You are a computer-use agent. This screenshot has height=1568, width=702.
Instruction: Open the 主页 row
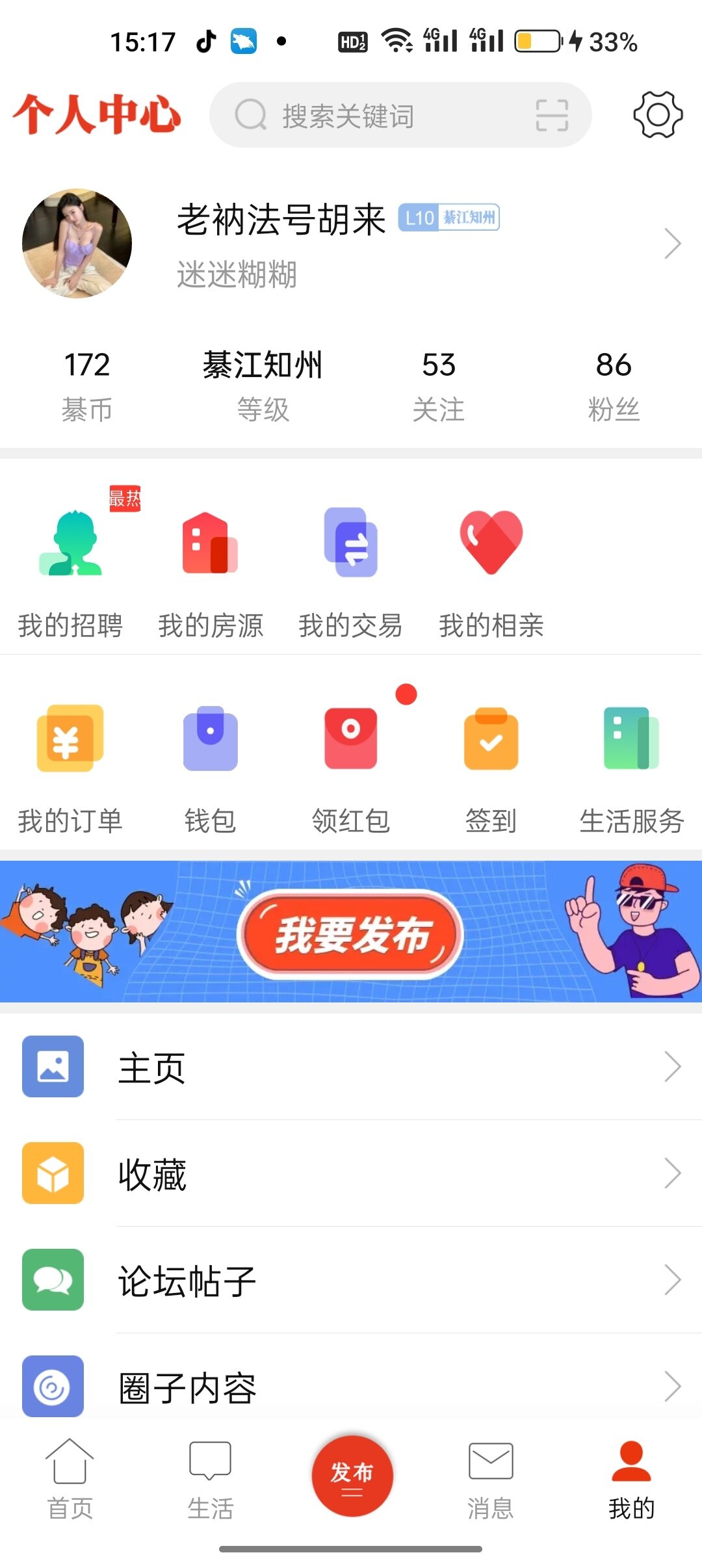[351, 1067]
